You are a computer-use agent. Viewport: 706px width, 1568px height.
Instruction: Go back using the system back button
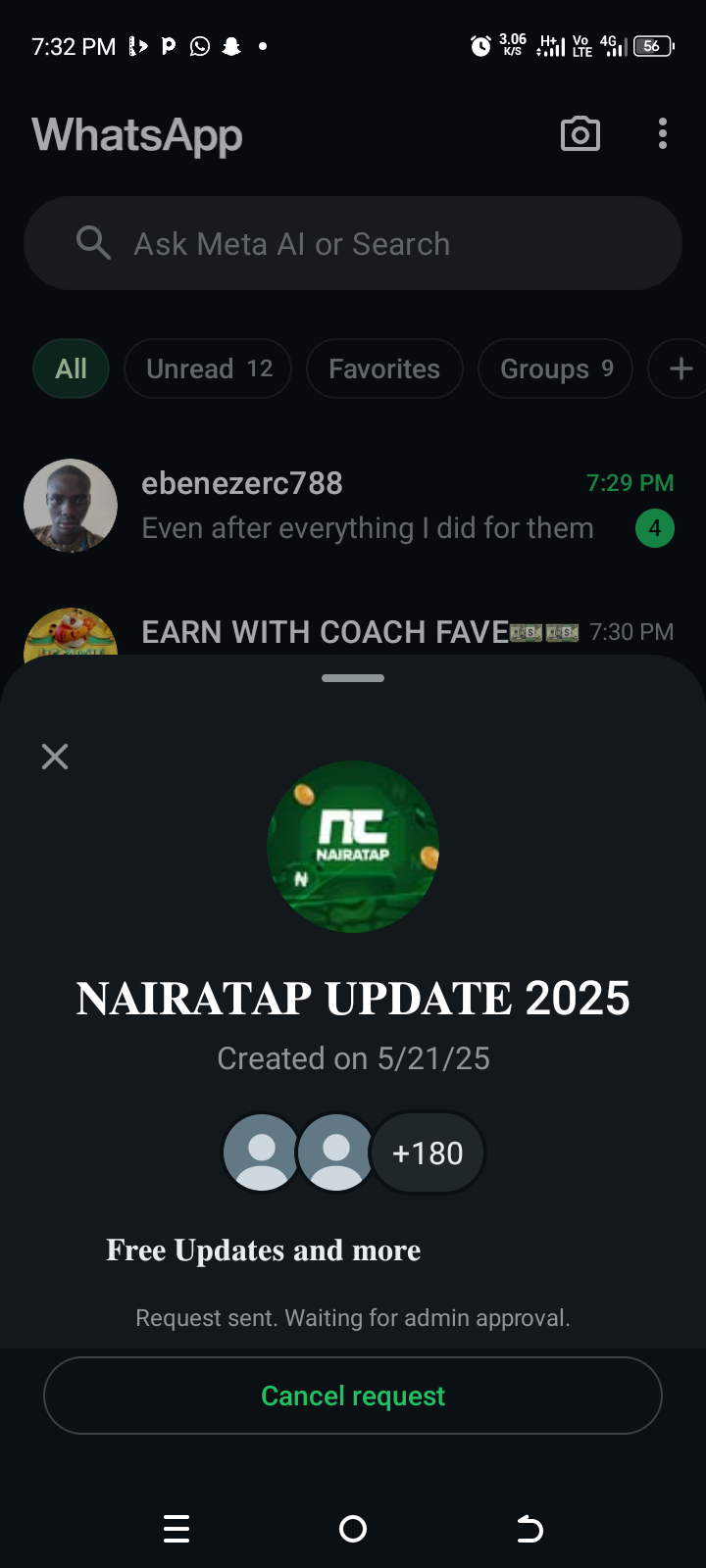click(529, 1529)
